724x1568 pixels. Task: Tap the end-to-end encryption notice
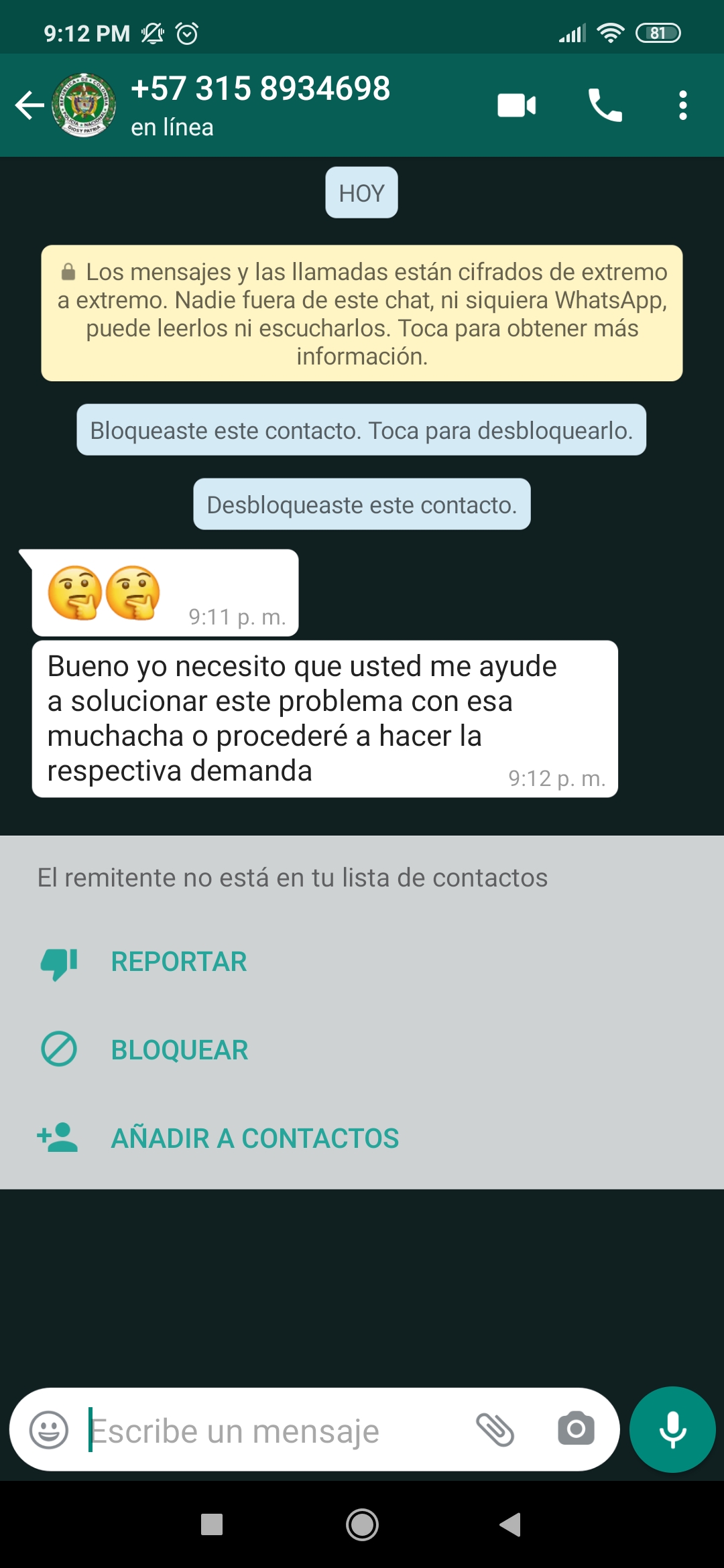[x=362, y=313]
